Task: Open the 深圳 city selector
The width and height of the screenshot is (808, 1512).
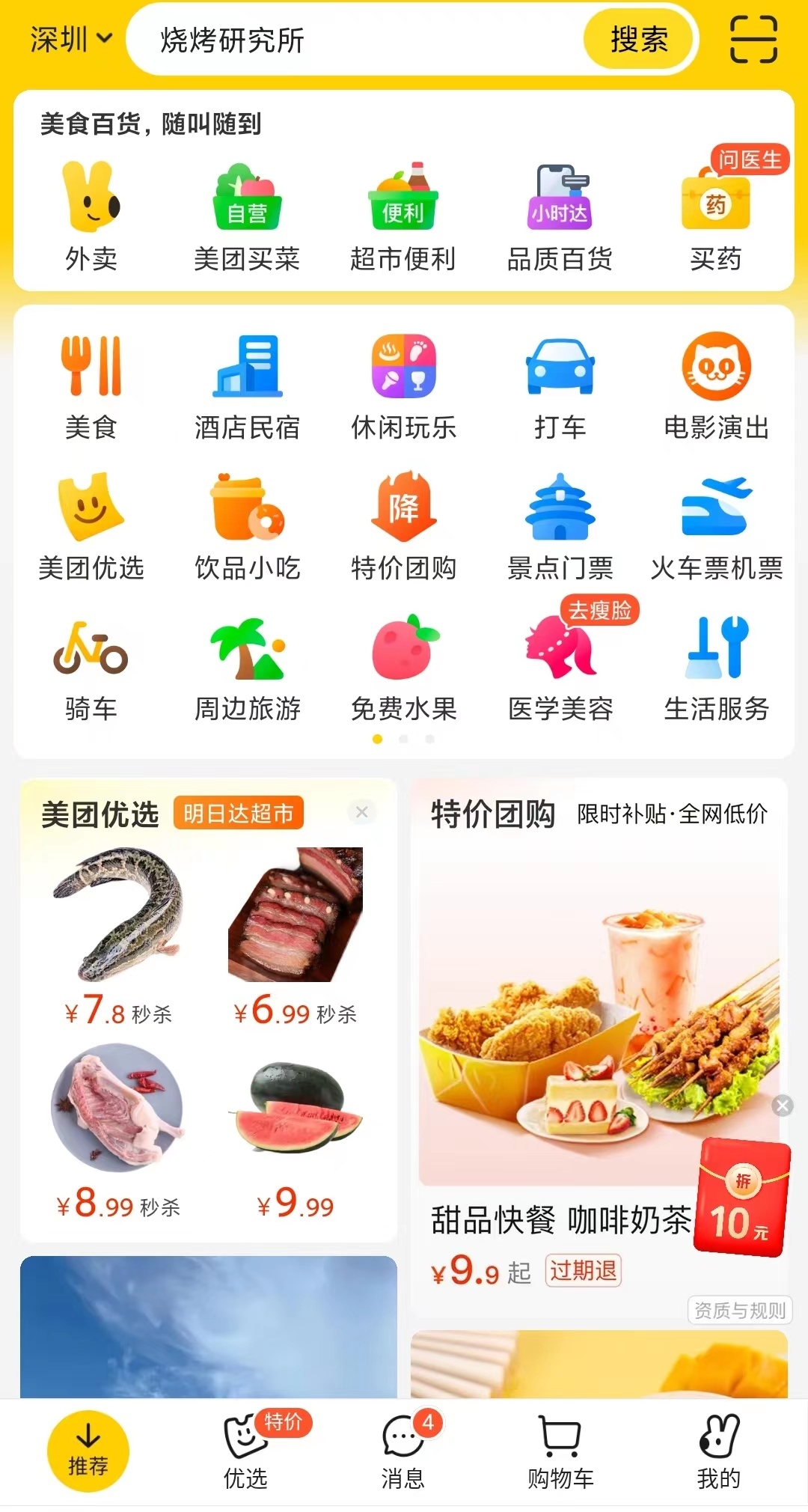Action: click(x=71, y=39)
